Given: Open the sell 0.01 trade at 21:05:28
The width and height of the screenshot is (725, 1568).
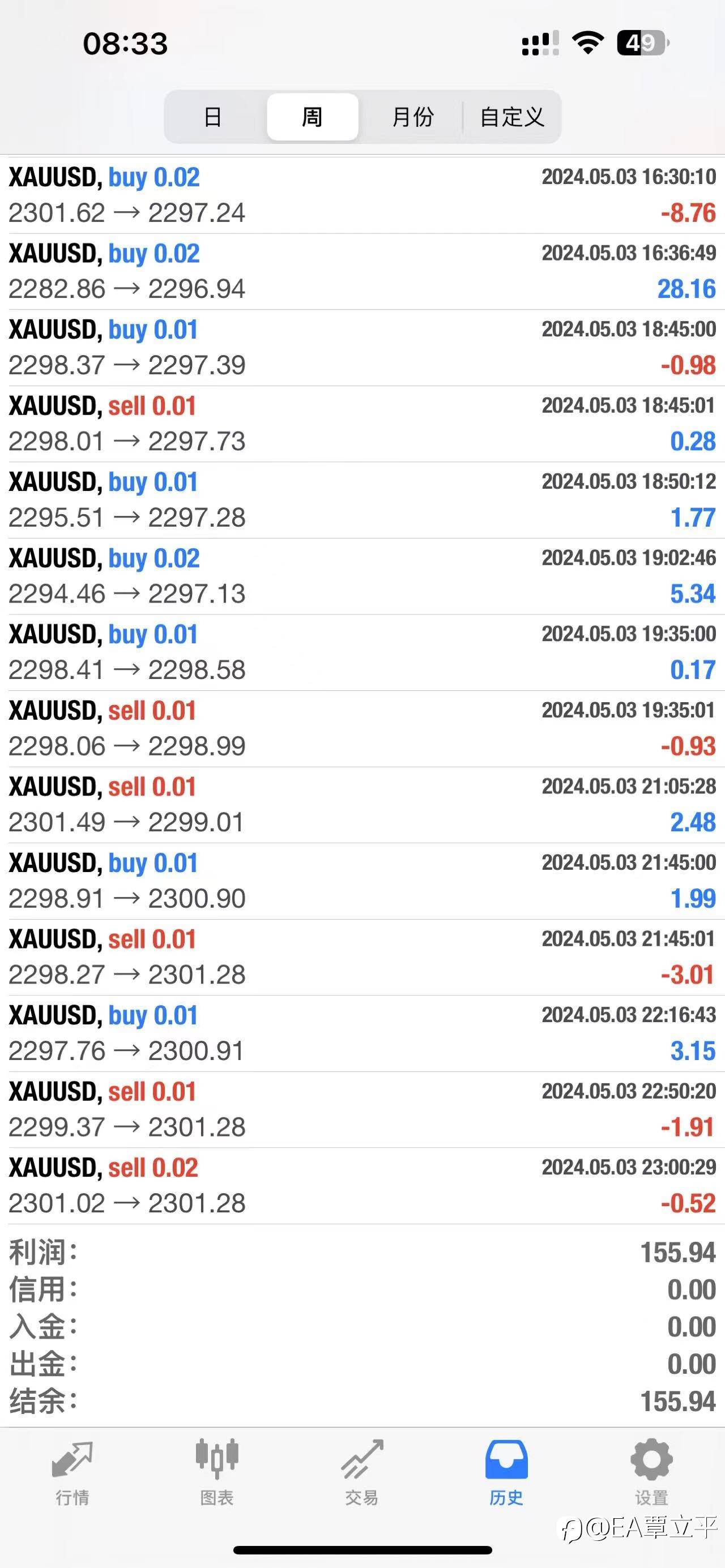Looking at the screenshot, I should pos(362,805).
